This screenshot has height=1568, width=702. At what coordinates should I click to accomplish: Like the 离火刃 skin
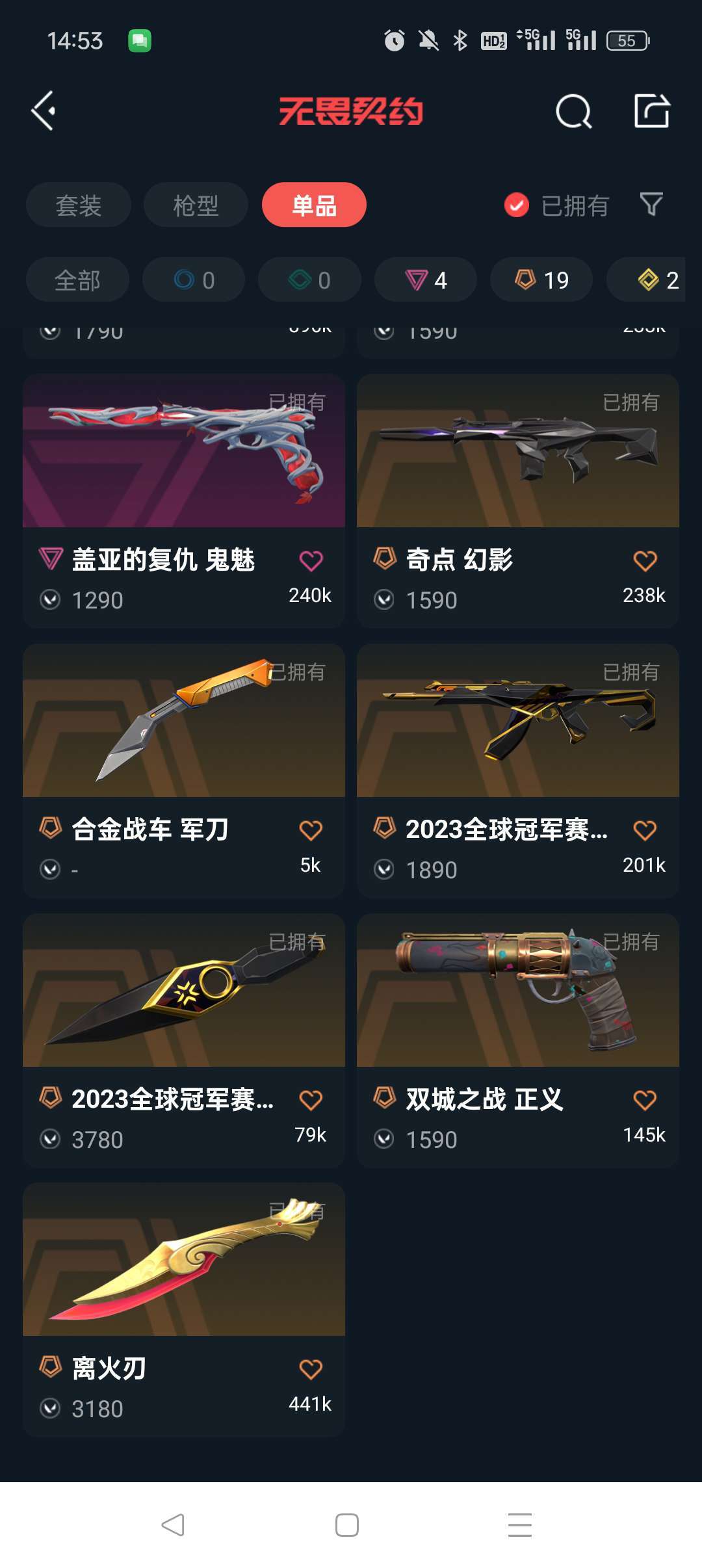click(311, 1370)
